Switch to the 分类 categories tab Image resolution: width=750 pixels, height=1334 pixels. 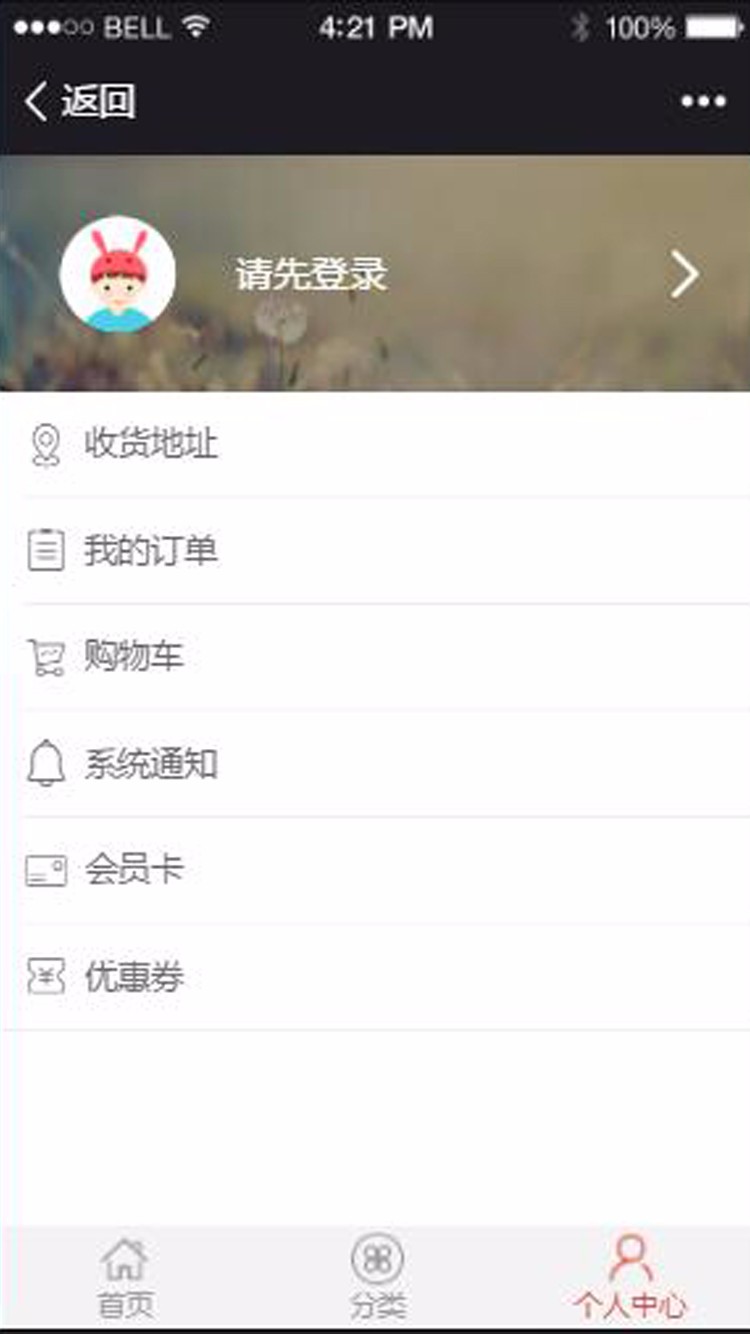pos(377,1278)
